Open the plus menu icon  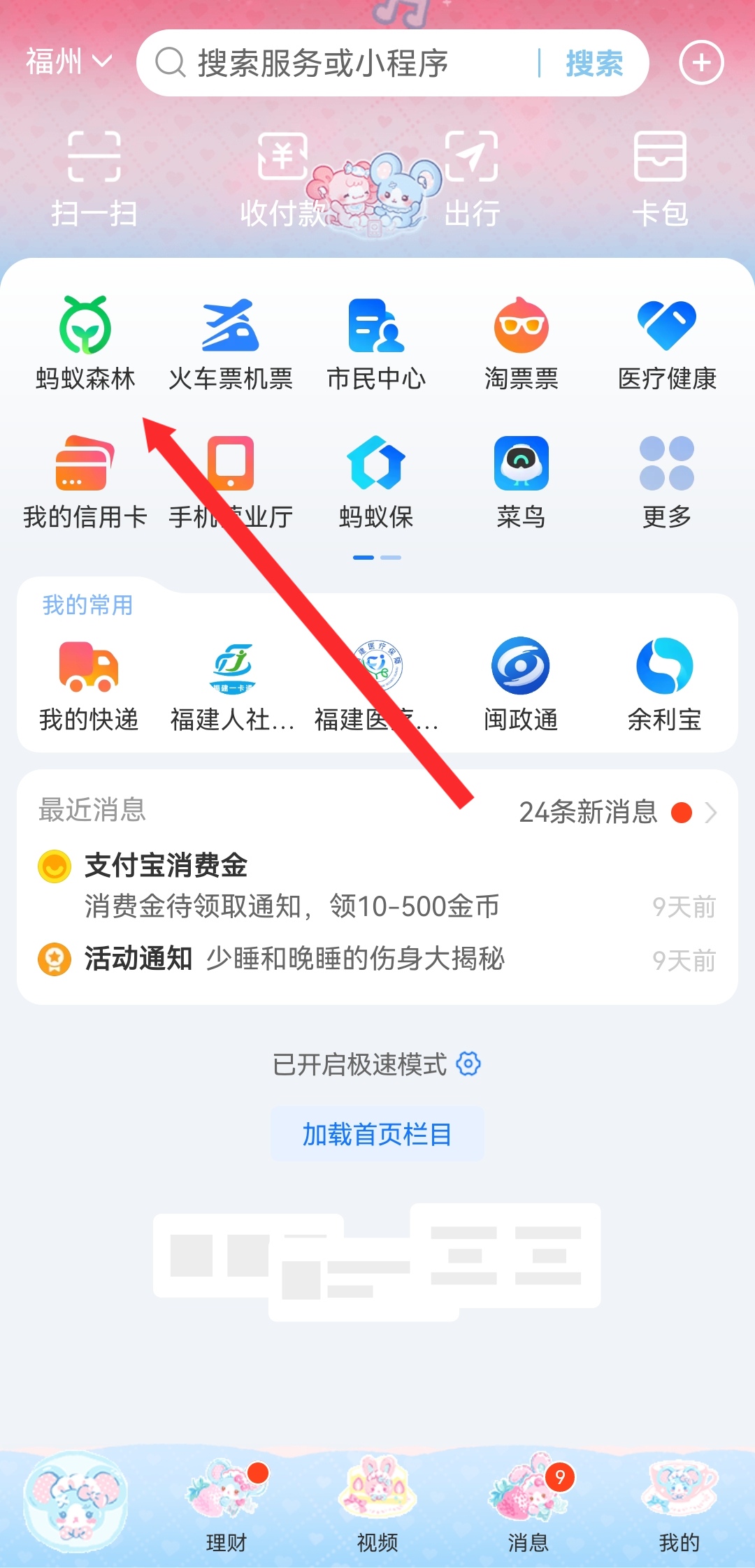tap(701, 63)
